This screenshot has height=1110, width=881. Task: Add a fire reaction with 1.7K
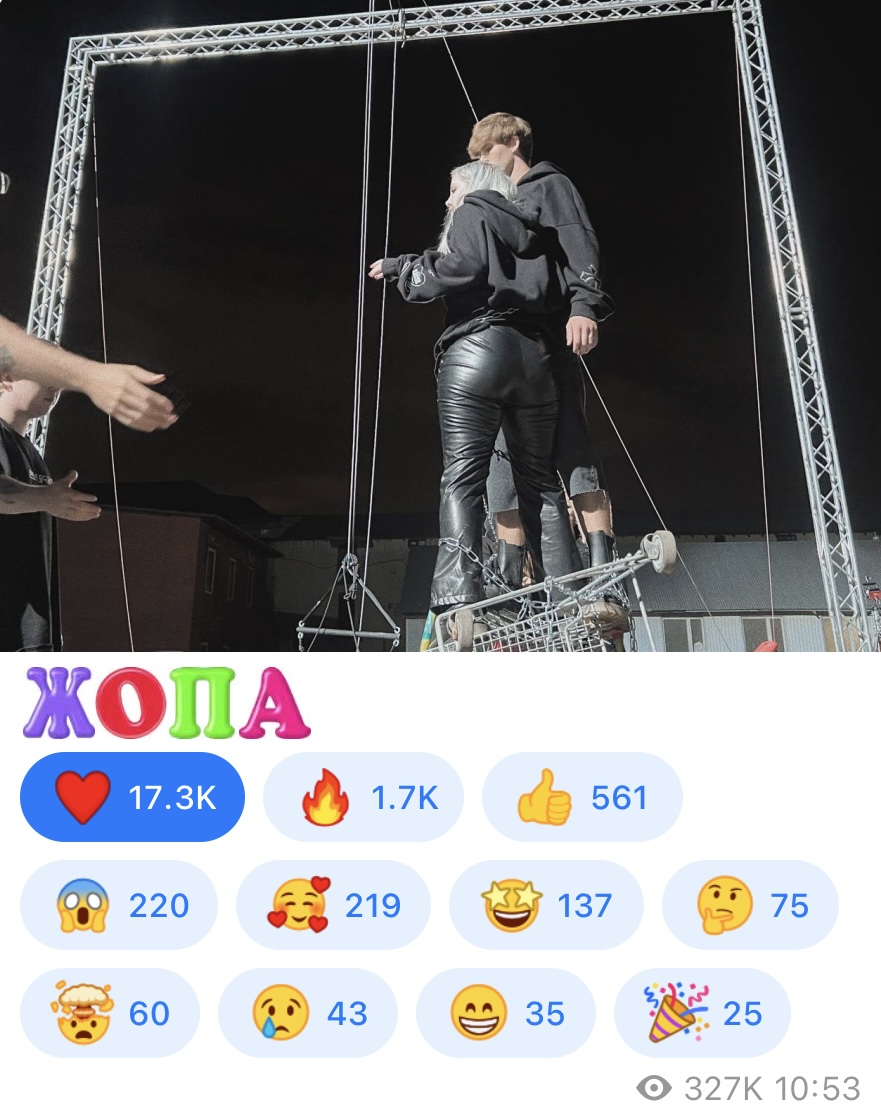[x=363, y=797]
